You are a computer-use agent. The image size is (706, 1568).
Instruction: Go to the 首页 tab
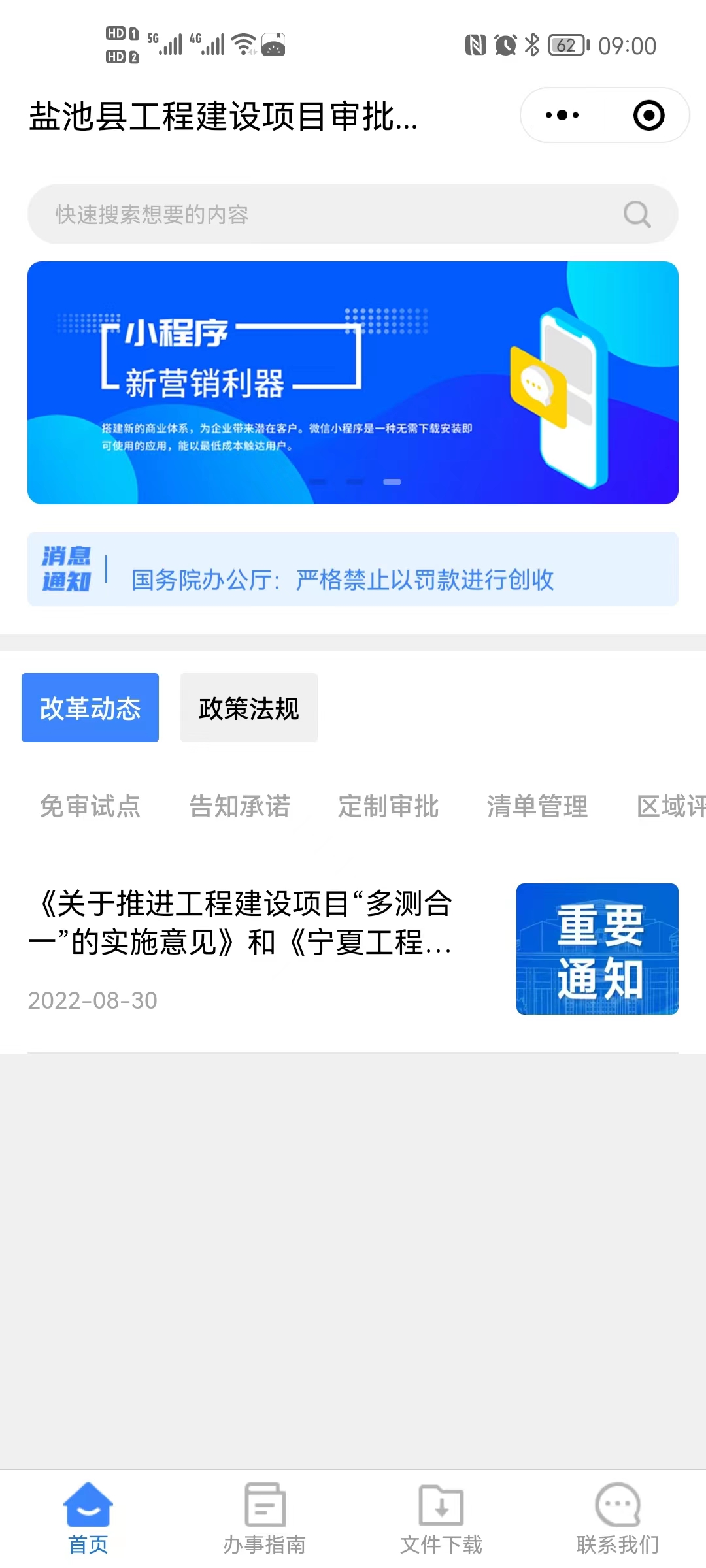(x=88, y=1518)
